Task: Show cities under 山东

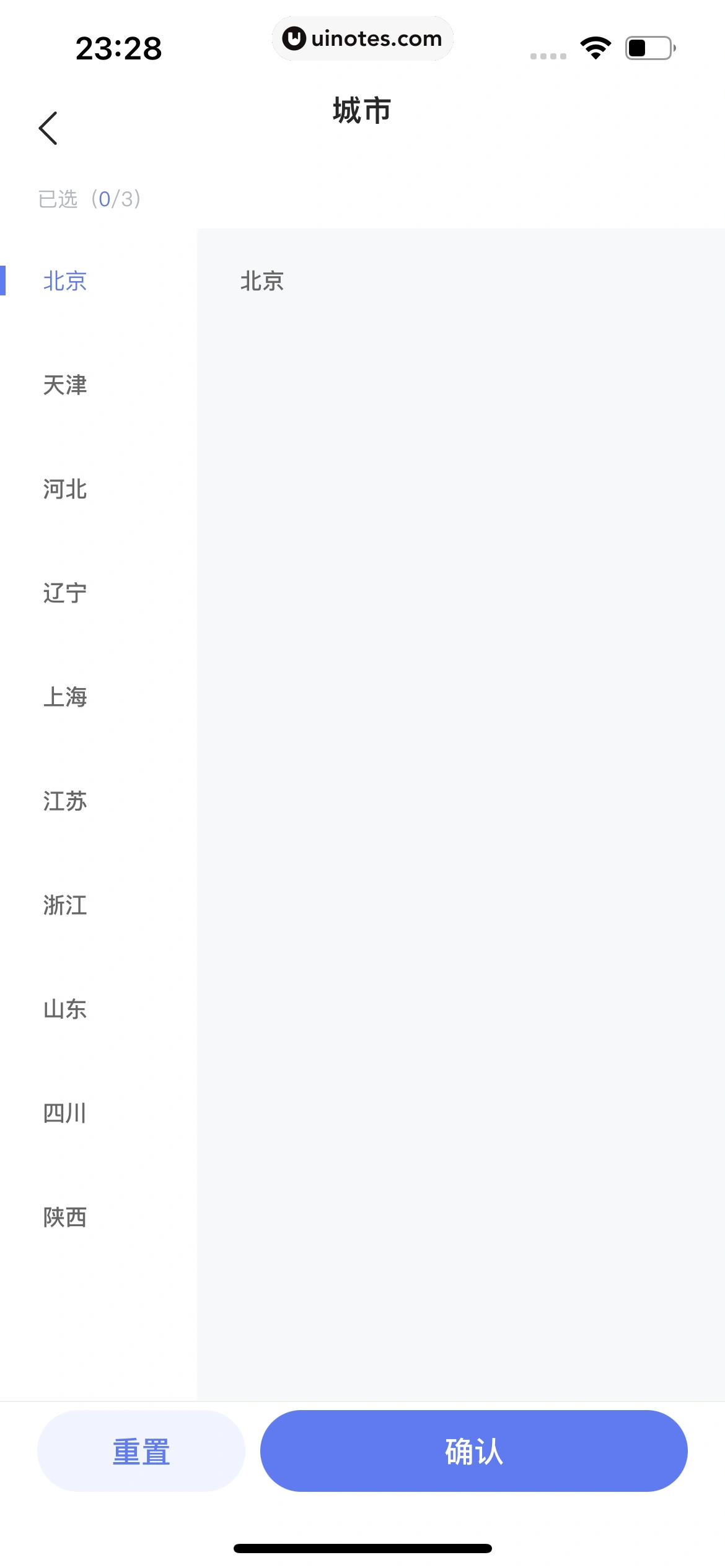Action: point(65,1009)
